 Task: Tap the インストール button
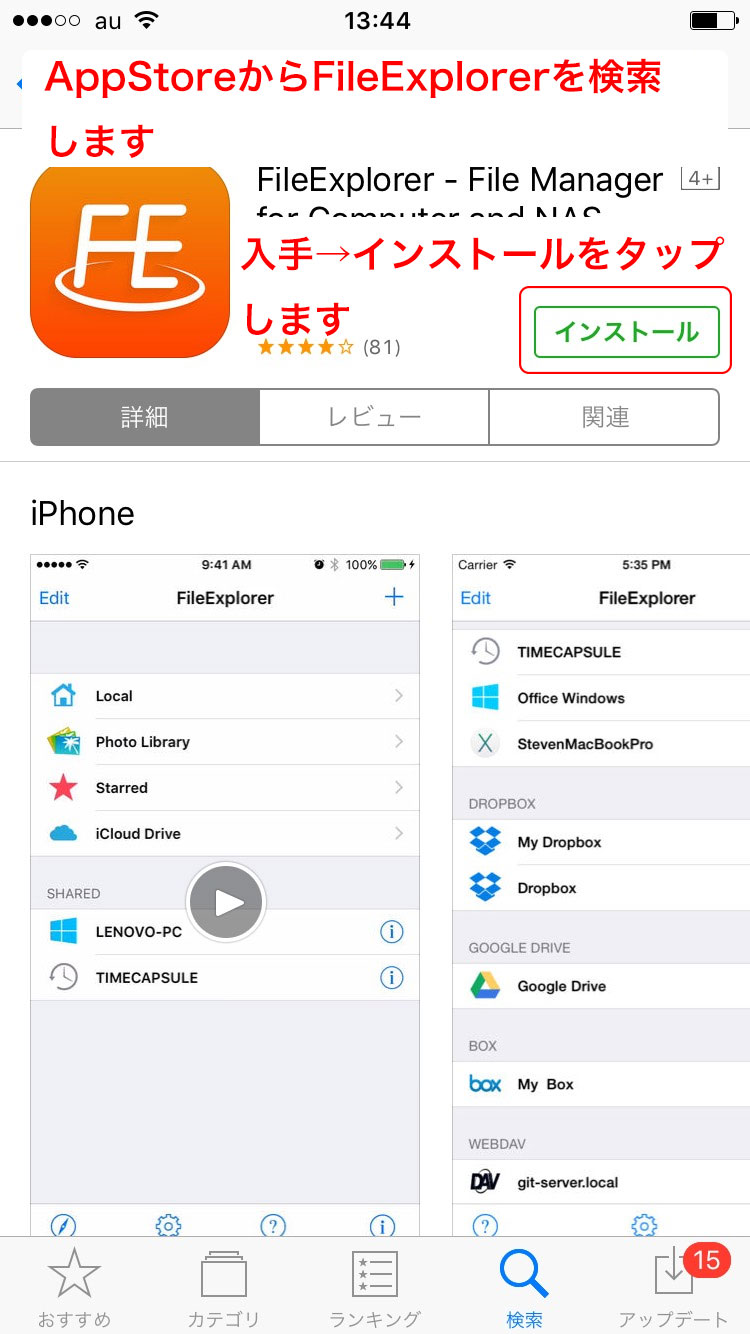626,332
